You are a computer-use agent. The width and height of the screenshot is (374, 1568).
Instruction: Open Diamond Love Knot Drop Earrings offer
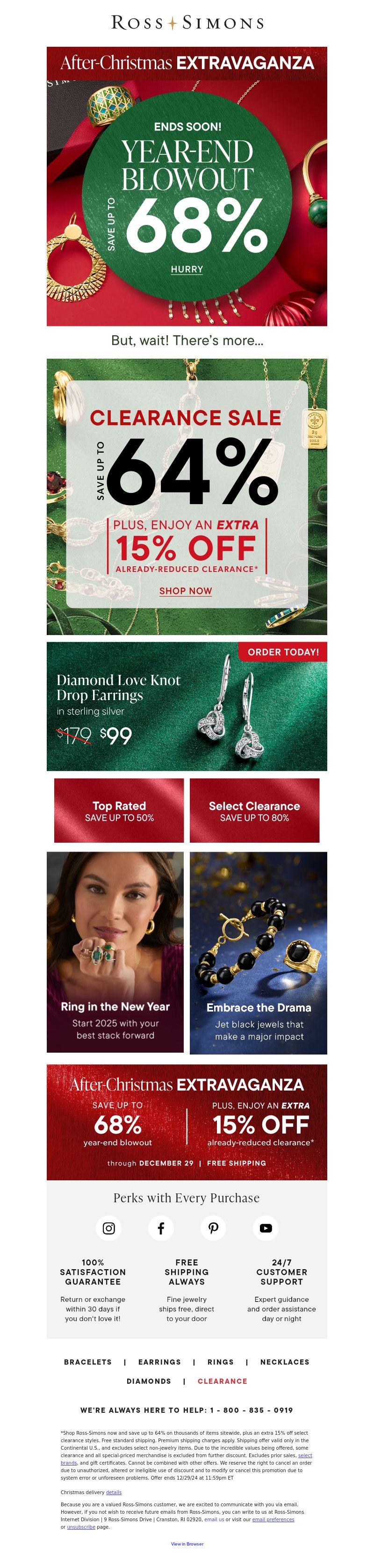pos(187,706)
